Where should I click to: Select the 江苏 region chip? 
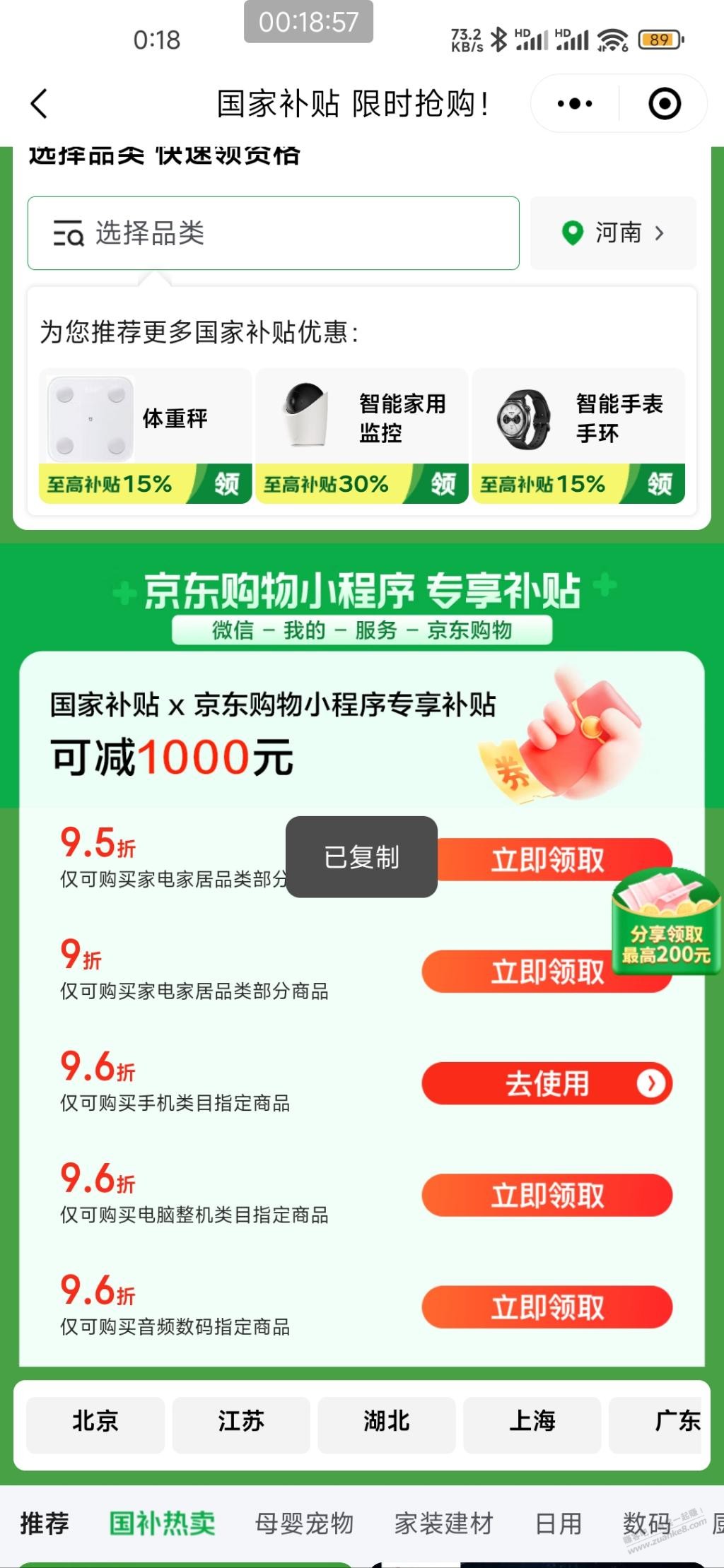tap(241, 1420)
